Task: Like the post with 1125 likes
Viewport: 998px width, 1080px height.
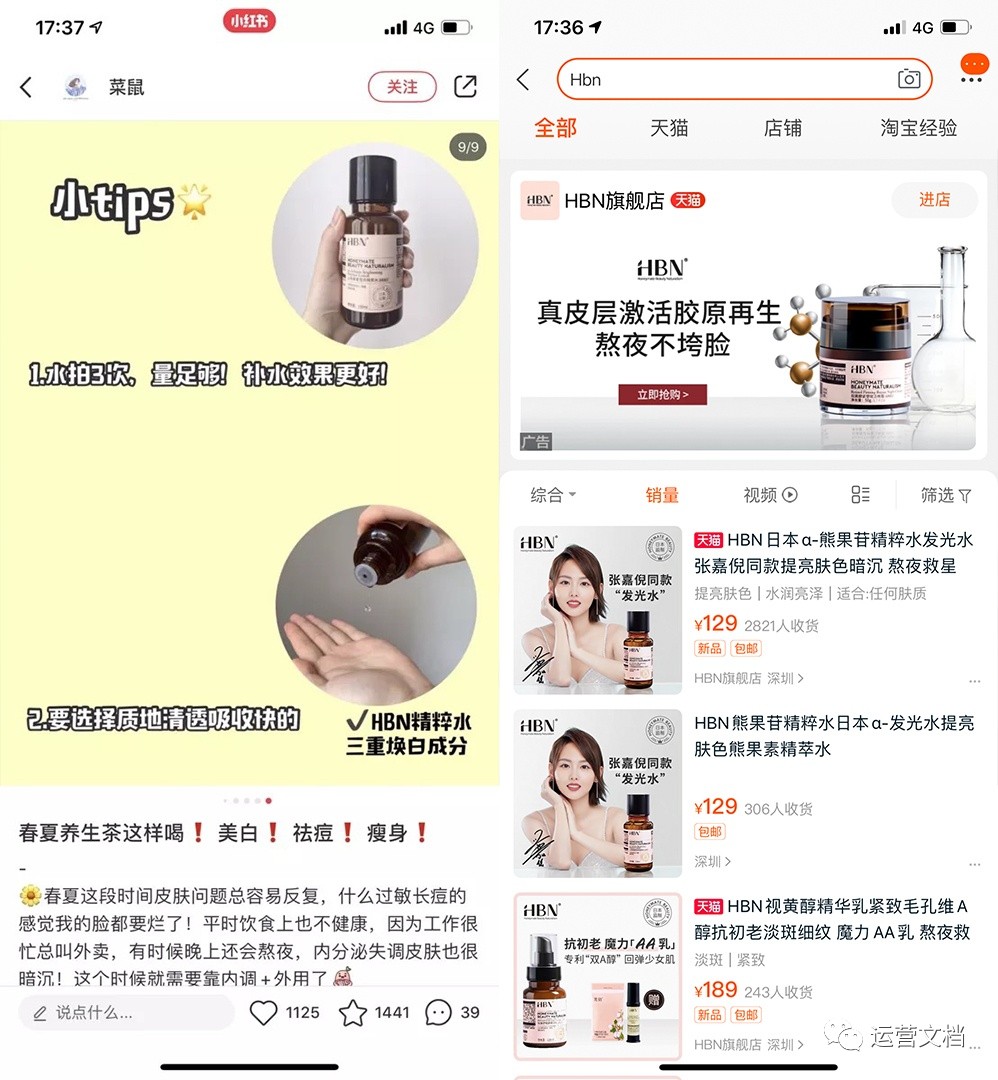Action: [x=264, y=1013]
